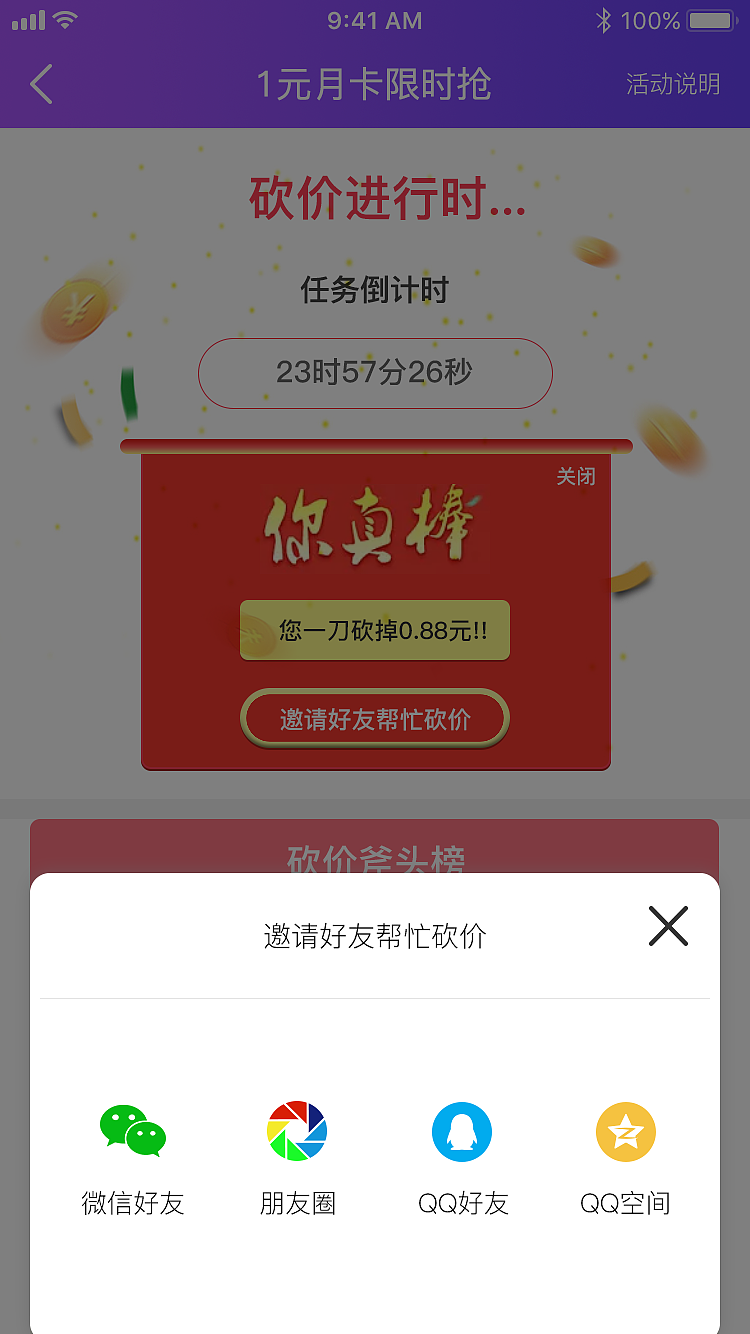
Task: Tap 关闭 on the red reward popup
Action: 578,478
